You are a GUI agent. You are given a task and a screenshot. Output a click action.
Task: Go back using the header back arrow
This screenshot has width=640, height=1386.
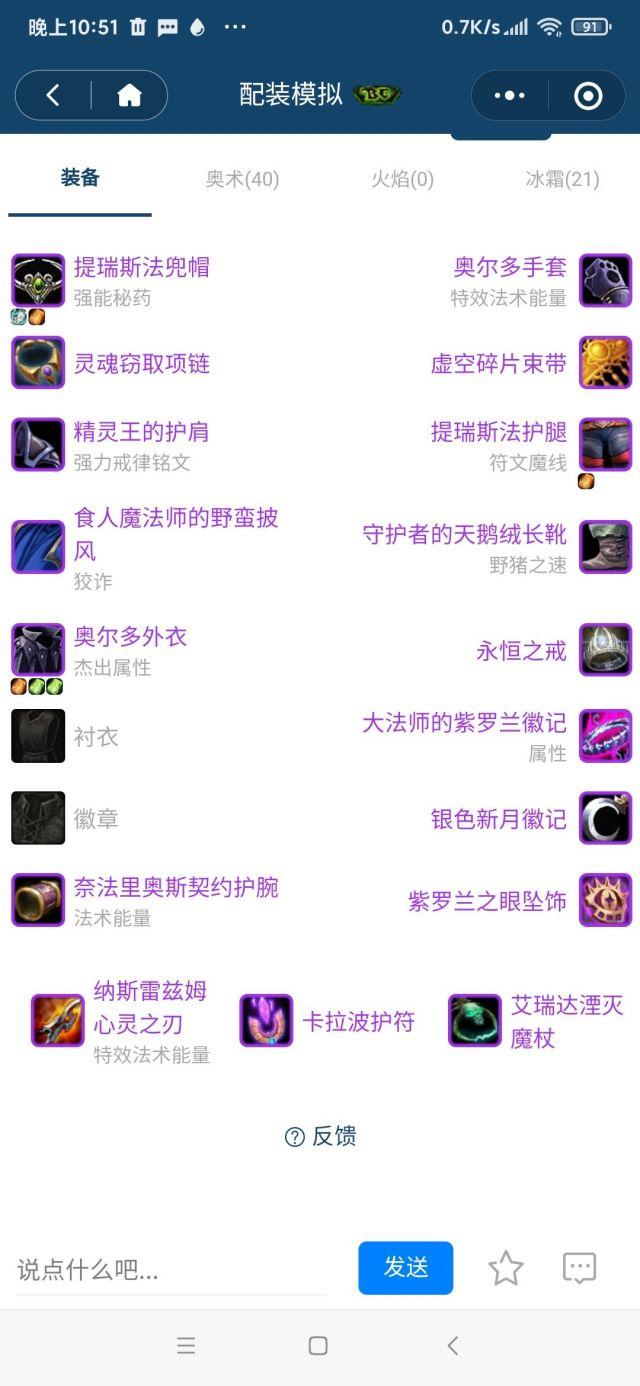coord(53,96)
